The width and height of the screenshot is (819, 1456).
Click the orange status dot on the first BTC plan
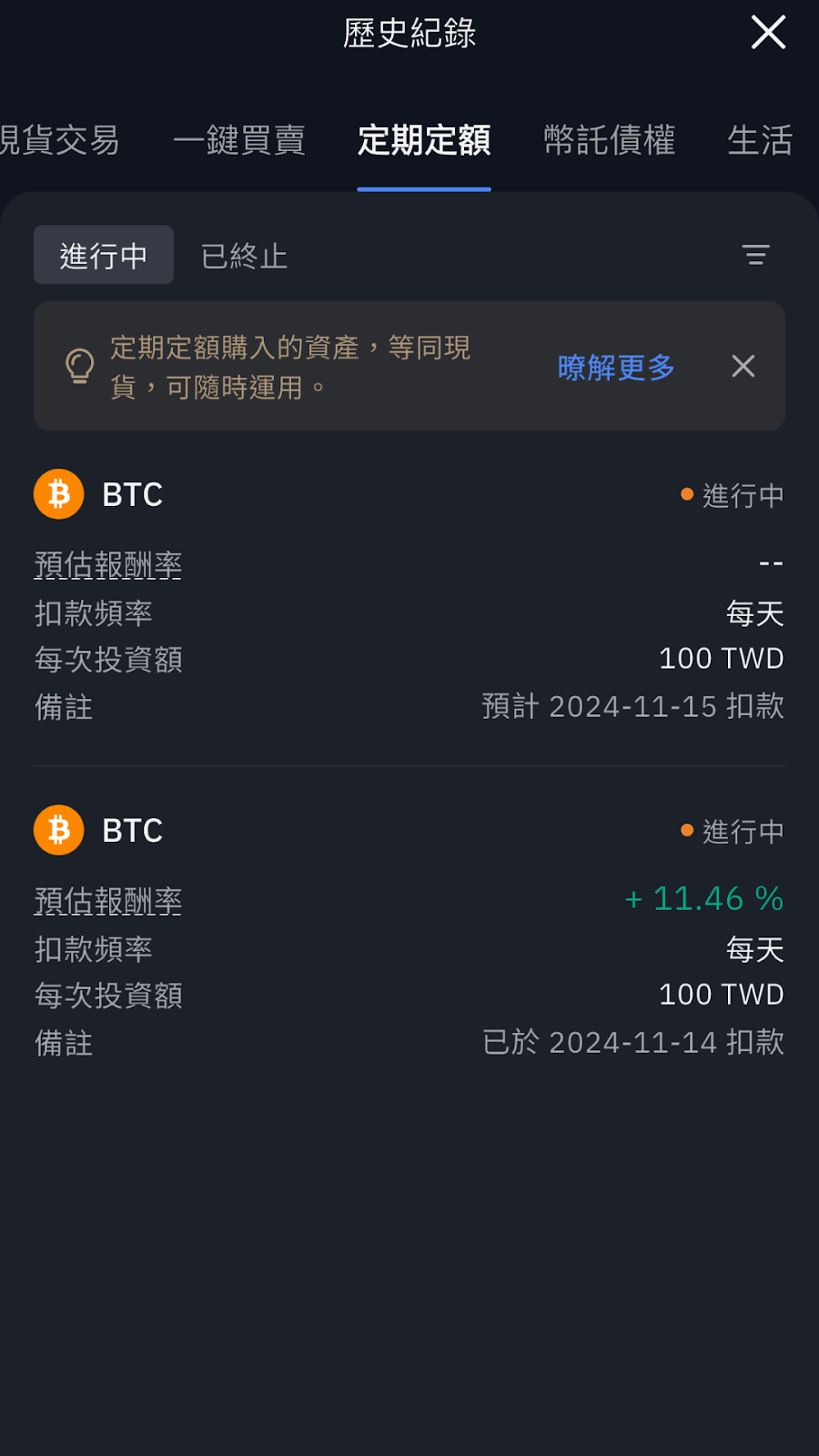[x=685, y=494]
